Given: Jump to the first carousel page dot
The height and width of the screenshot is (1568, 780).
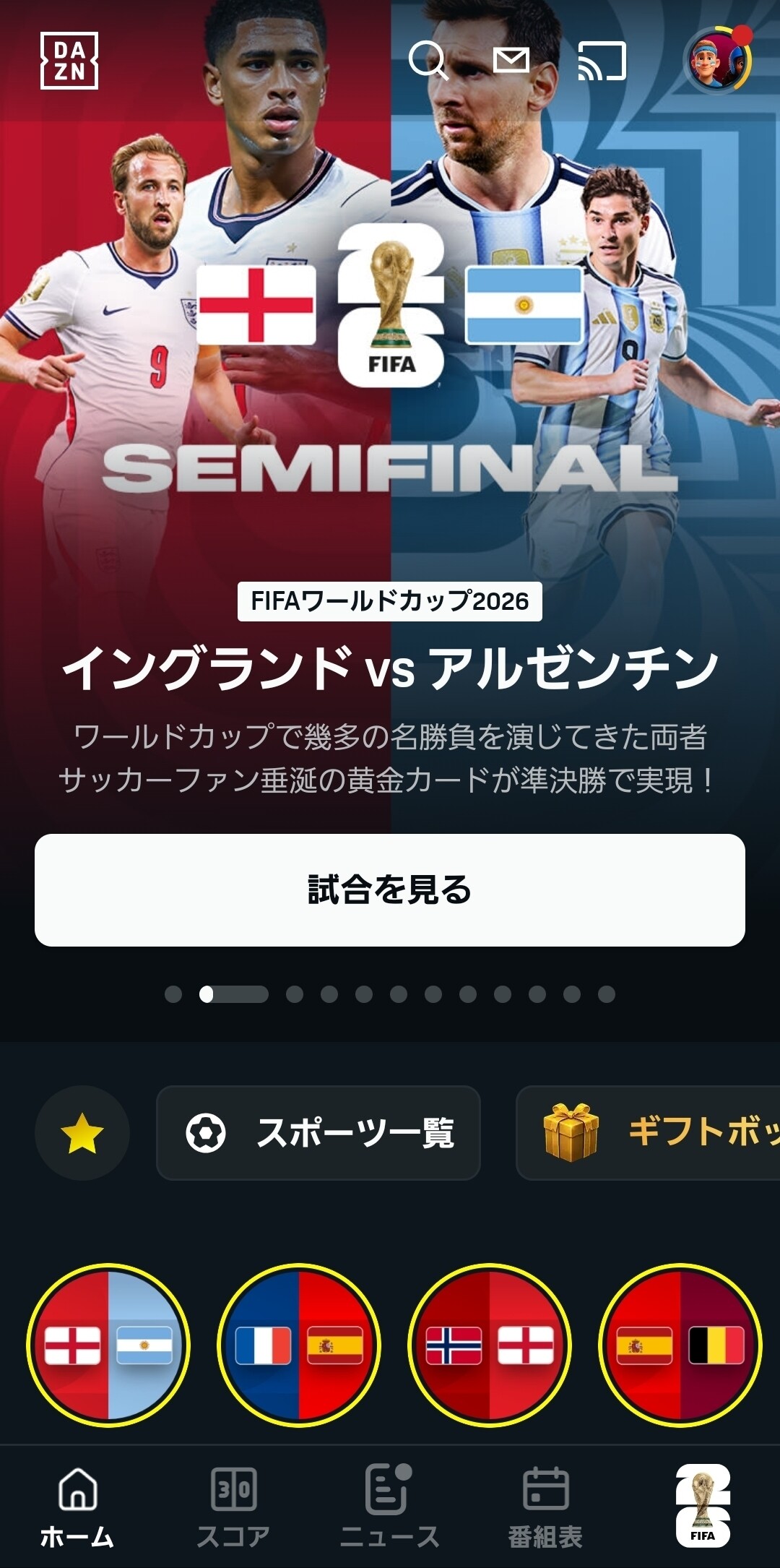Looking at the screenshot, I should pyautogui.click(x=173, y=994).
